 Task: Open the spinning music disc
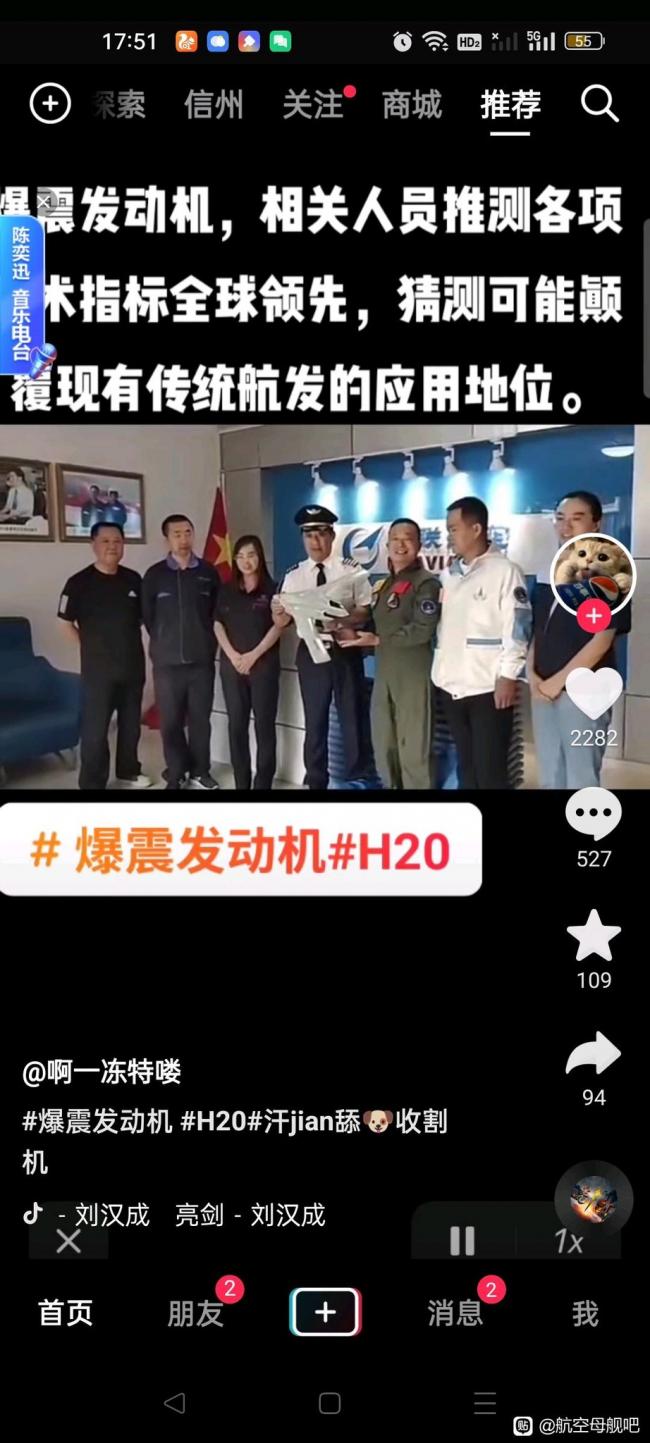tap(593, 1199)
